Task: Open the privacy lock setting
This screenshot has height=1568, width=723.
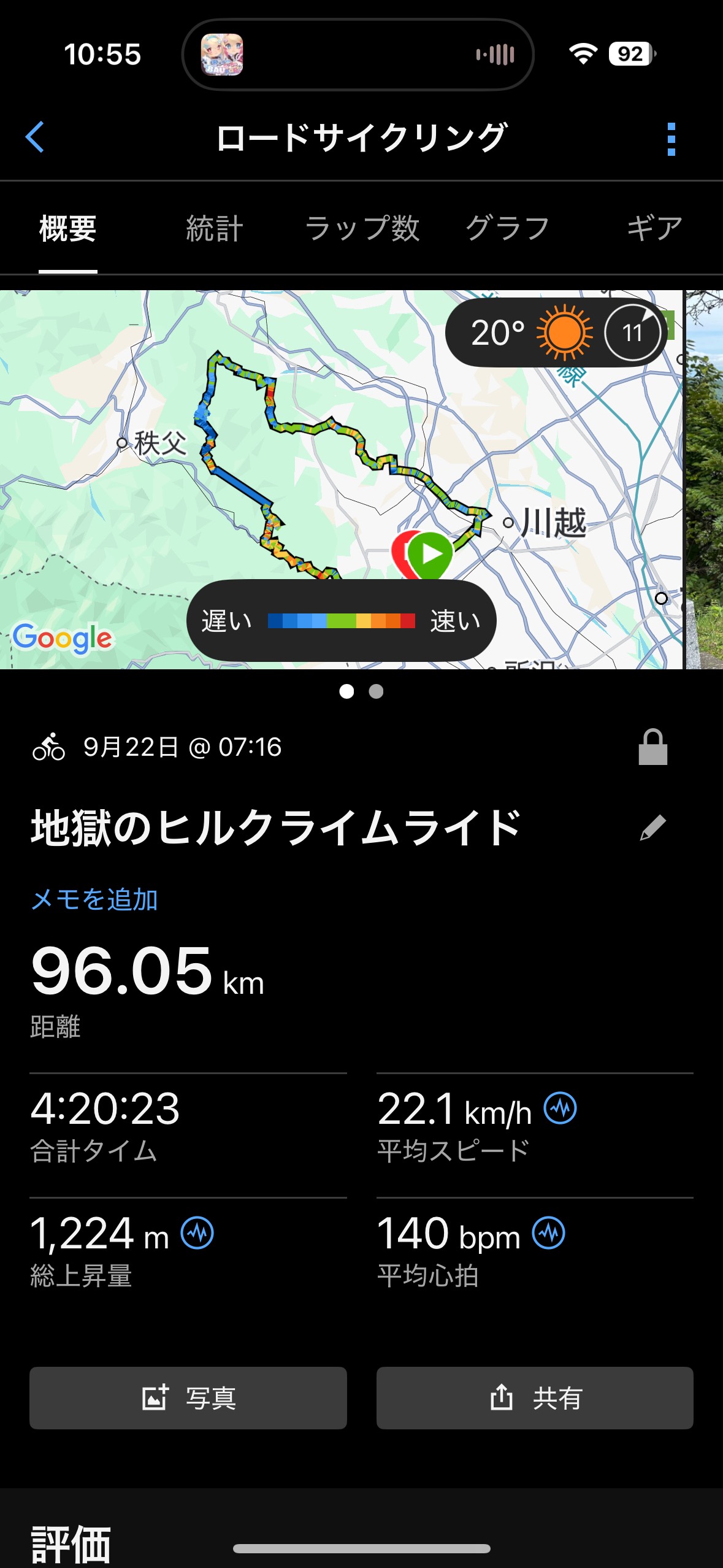Action: click(x=652, y=747)
